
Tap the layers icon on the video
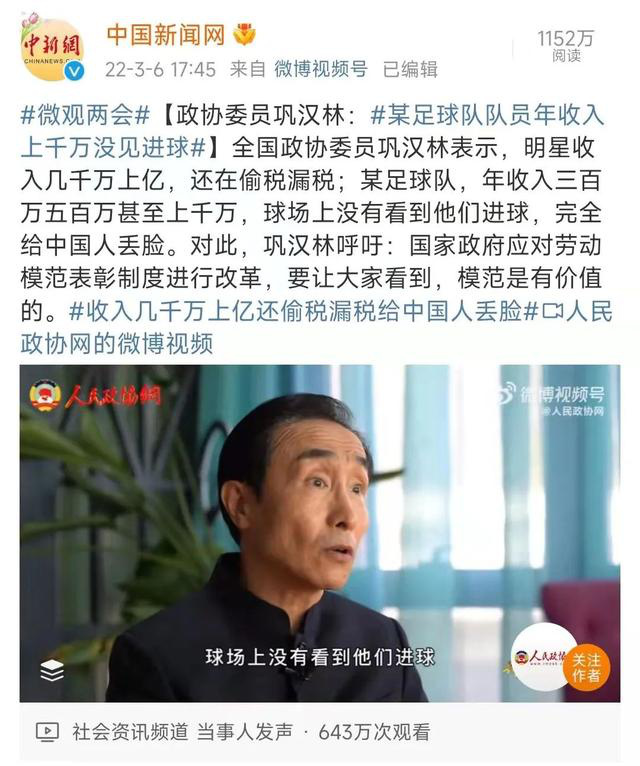point(52,670)
